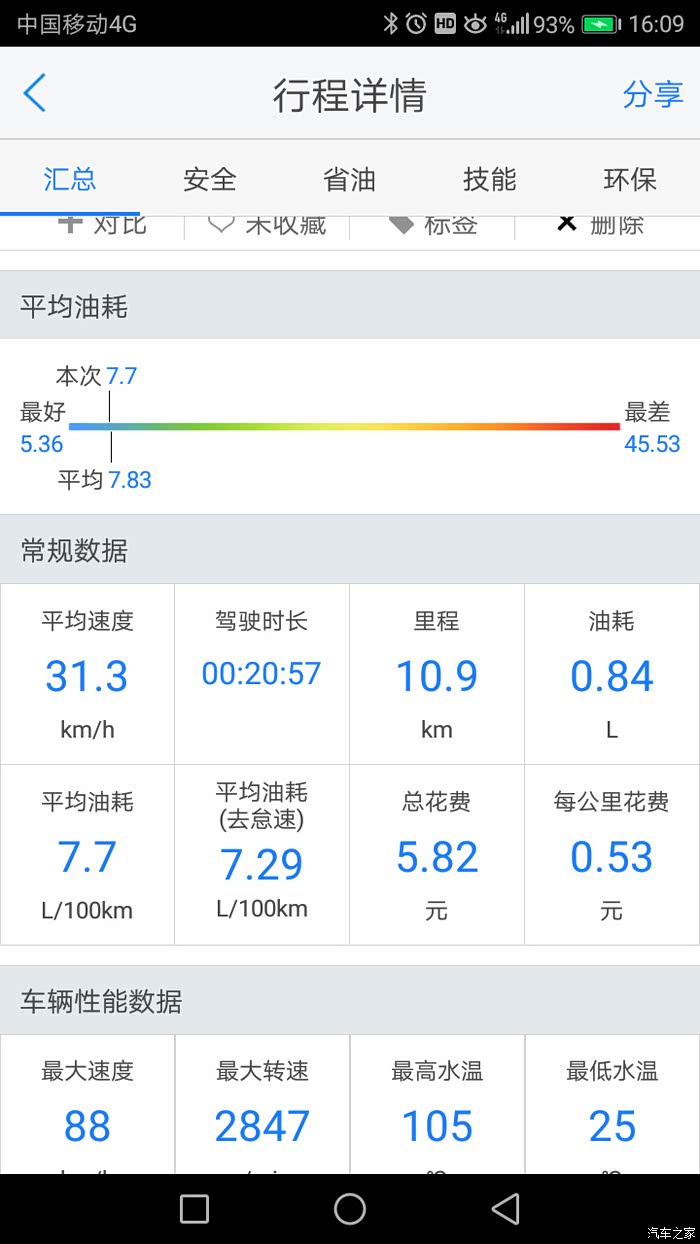Tap the system home button

(350, 1208)
